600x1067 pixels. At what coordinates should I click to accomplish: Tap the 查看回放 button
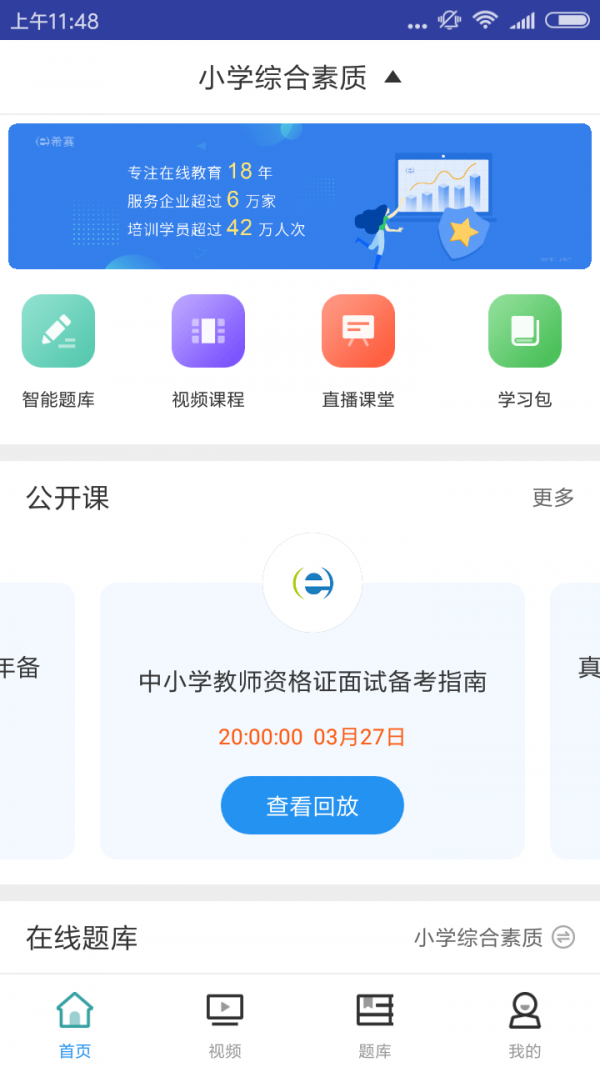[x=312, y=806]
